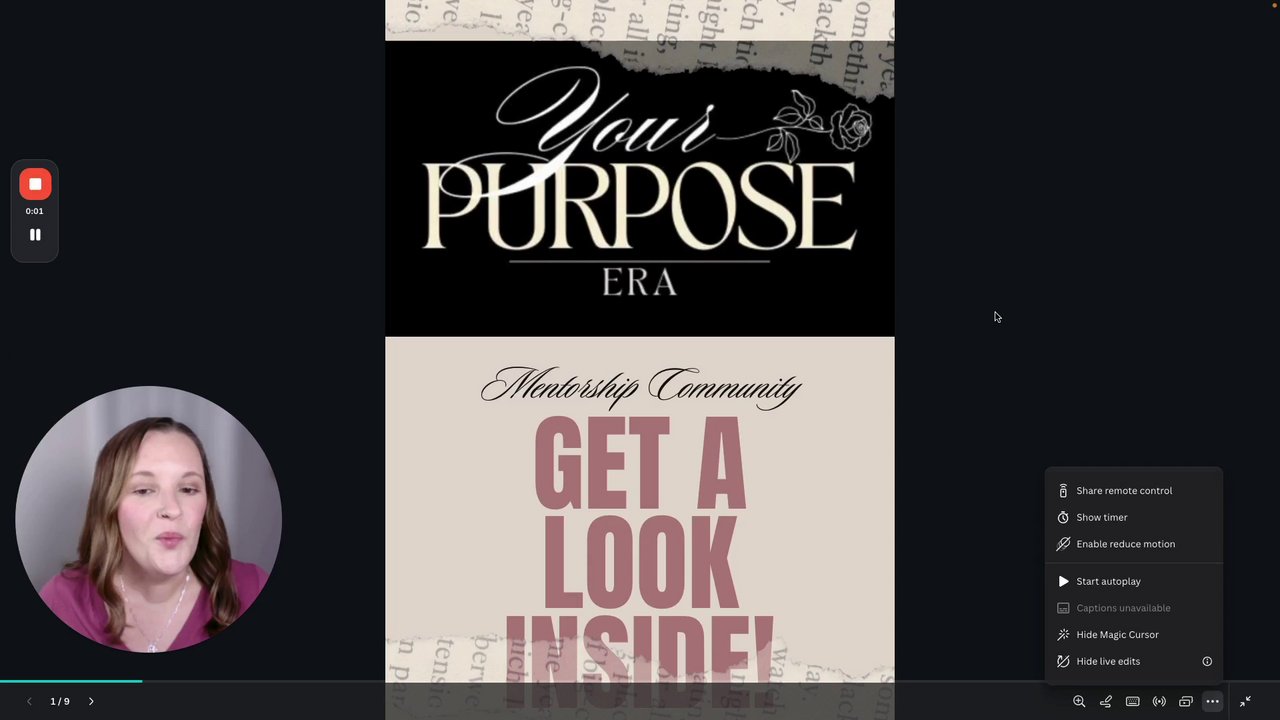Stop the recording
This screenshot has width=1280, height=720.
pyautogui.click(x=35, y=184)
